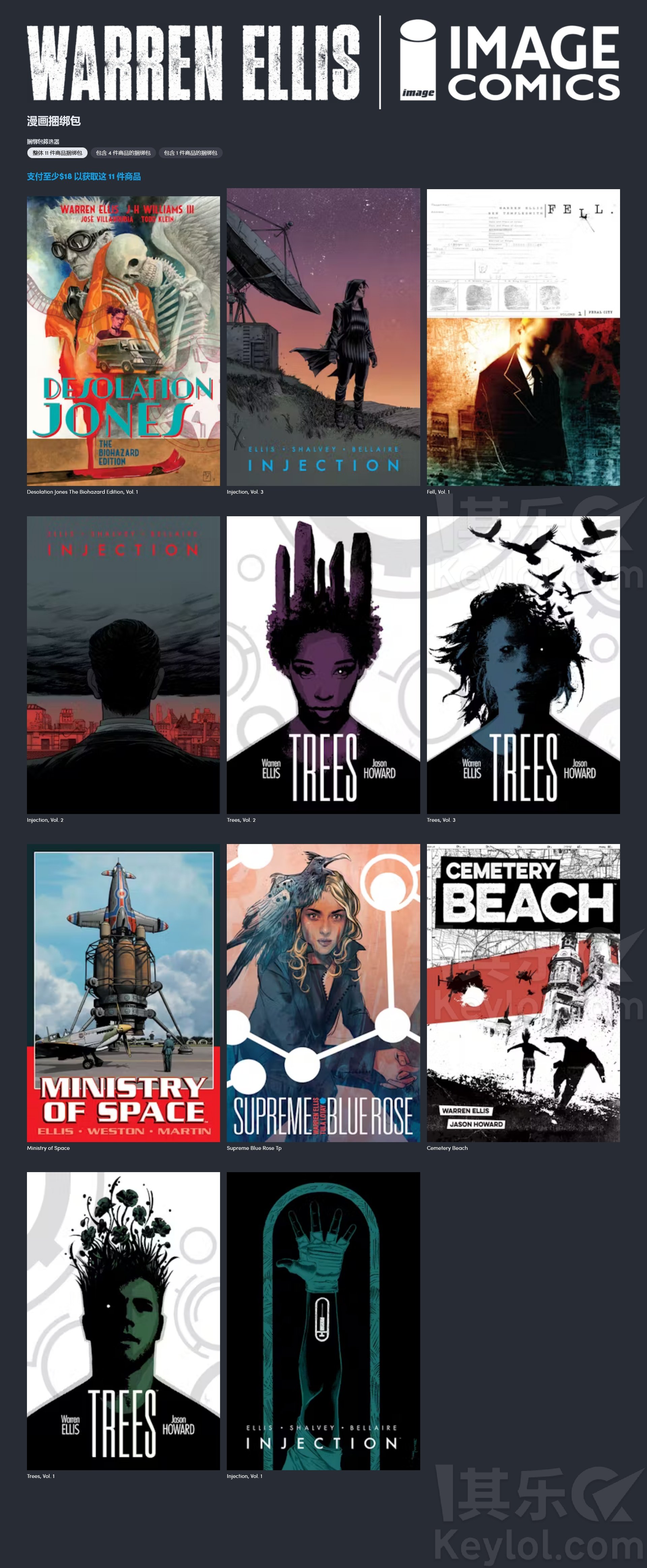
Task: Select the full 11-item bundle filter chip
Action: [57, 153]
